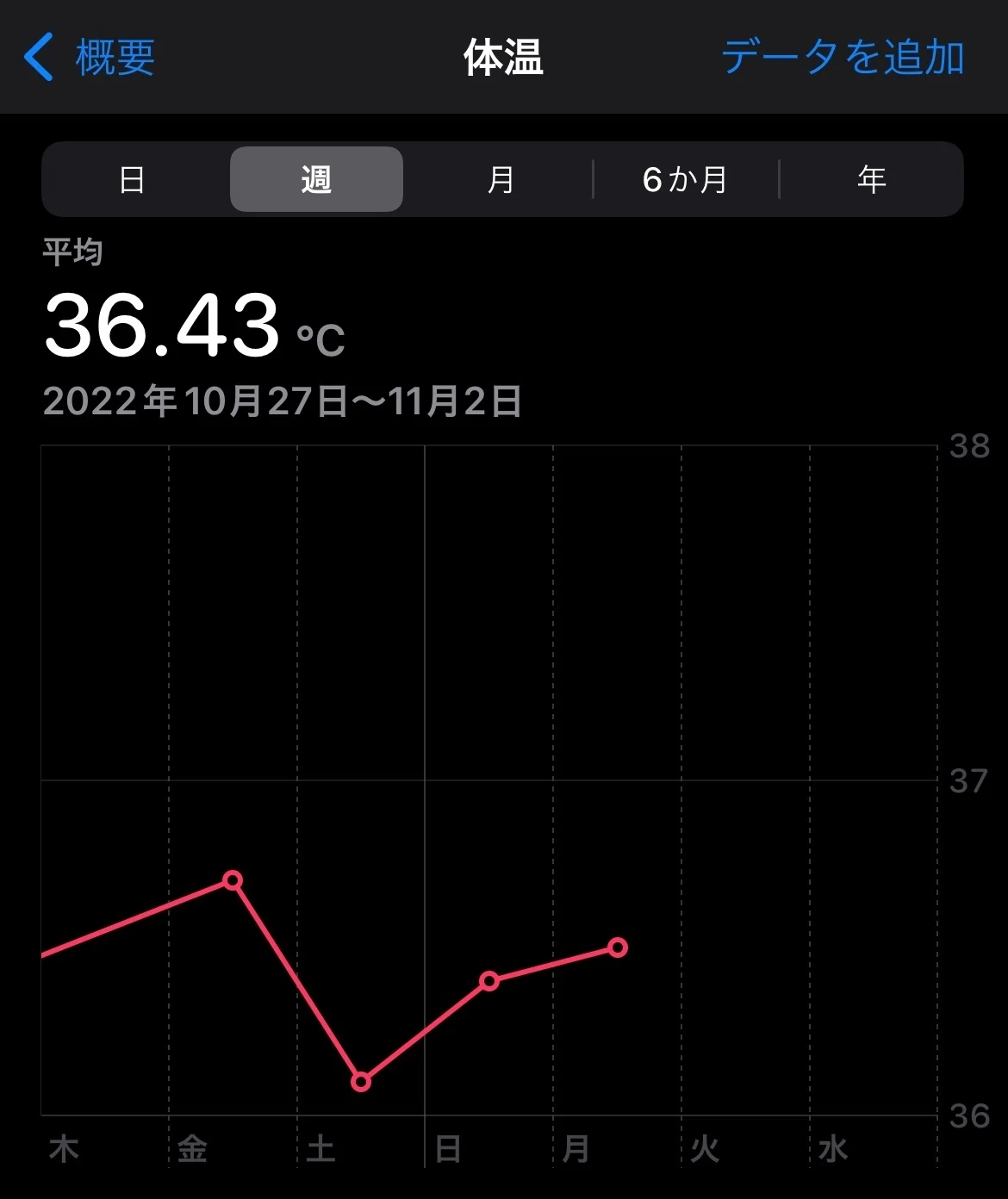Select the 週 segment

pyautogui.click(x=316, y=179)
